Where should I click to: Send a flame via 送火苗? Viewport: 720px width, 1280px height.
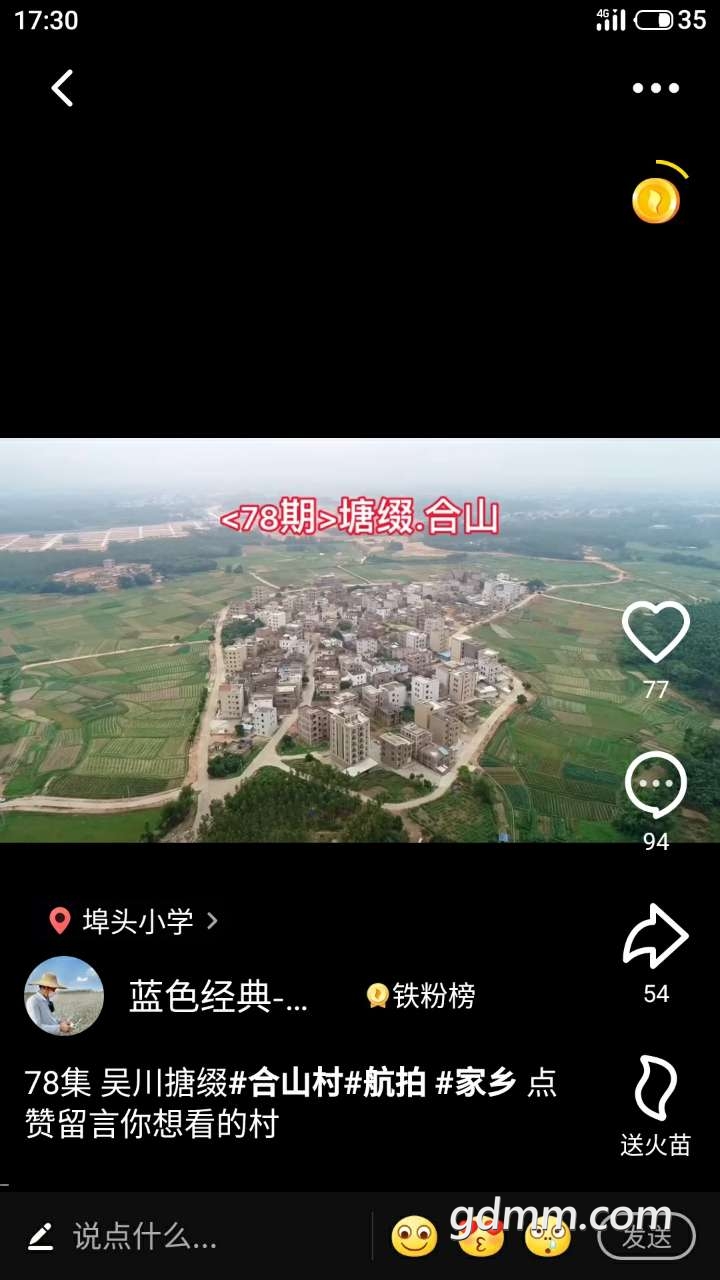[656, 1090]
